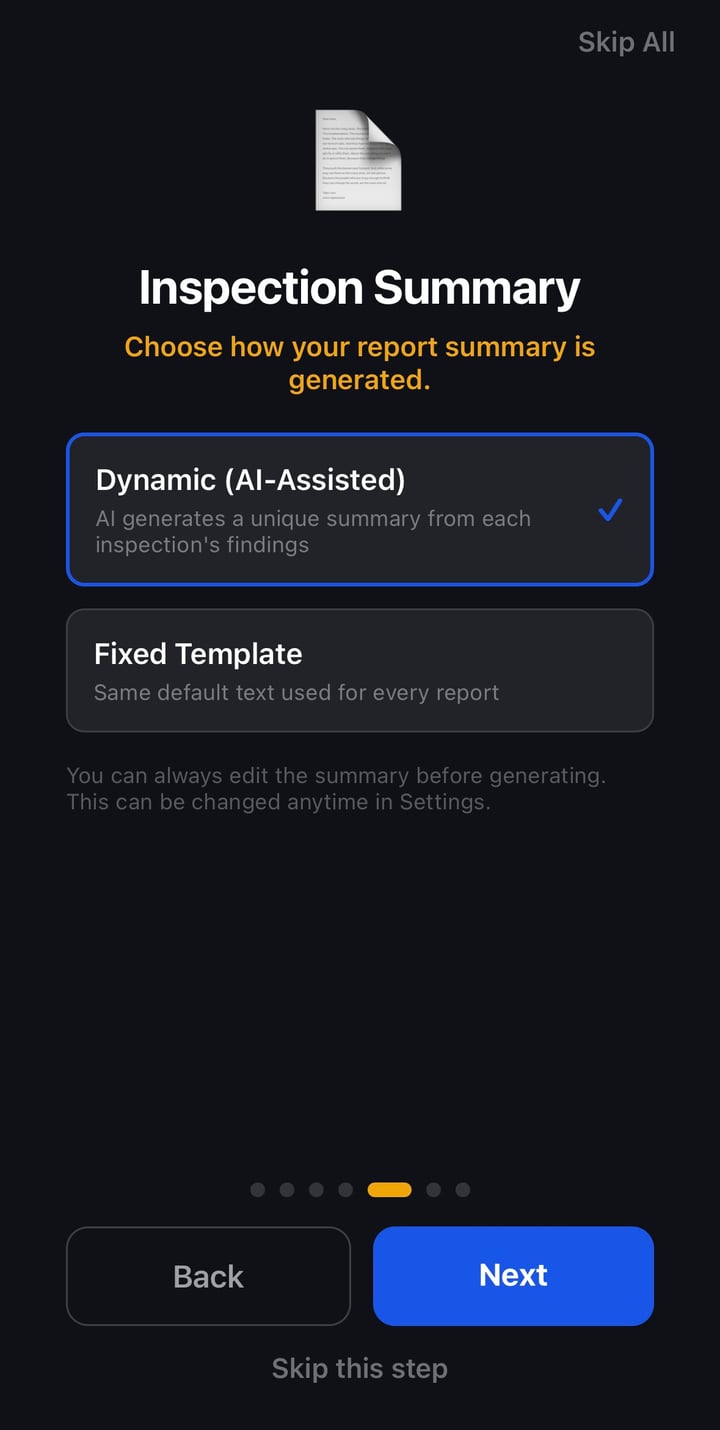Click the Dynamic option's description text
The height and width of the screenshot is (1430, 720).
313,532
